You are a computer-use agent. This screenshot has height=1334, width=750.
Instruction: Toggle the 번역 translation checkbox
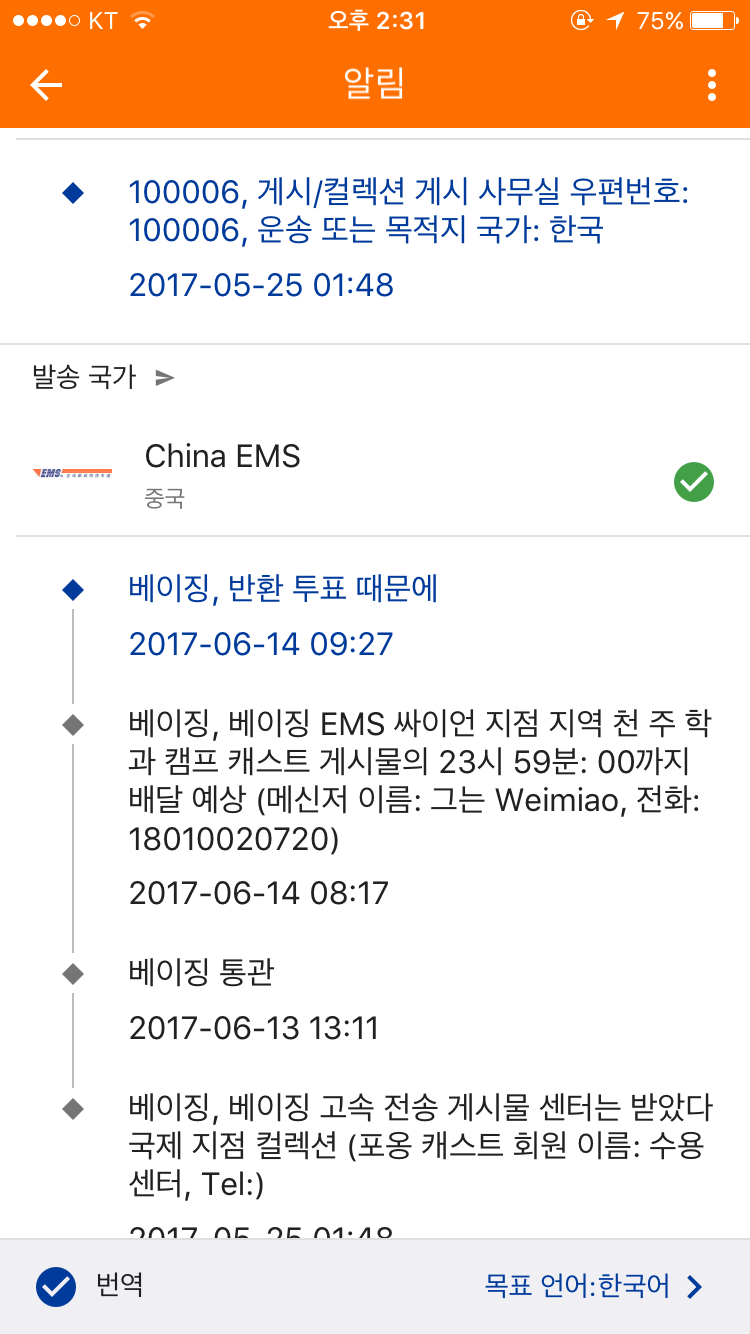click(x=56, y=1287)
